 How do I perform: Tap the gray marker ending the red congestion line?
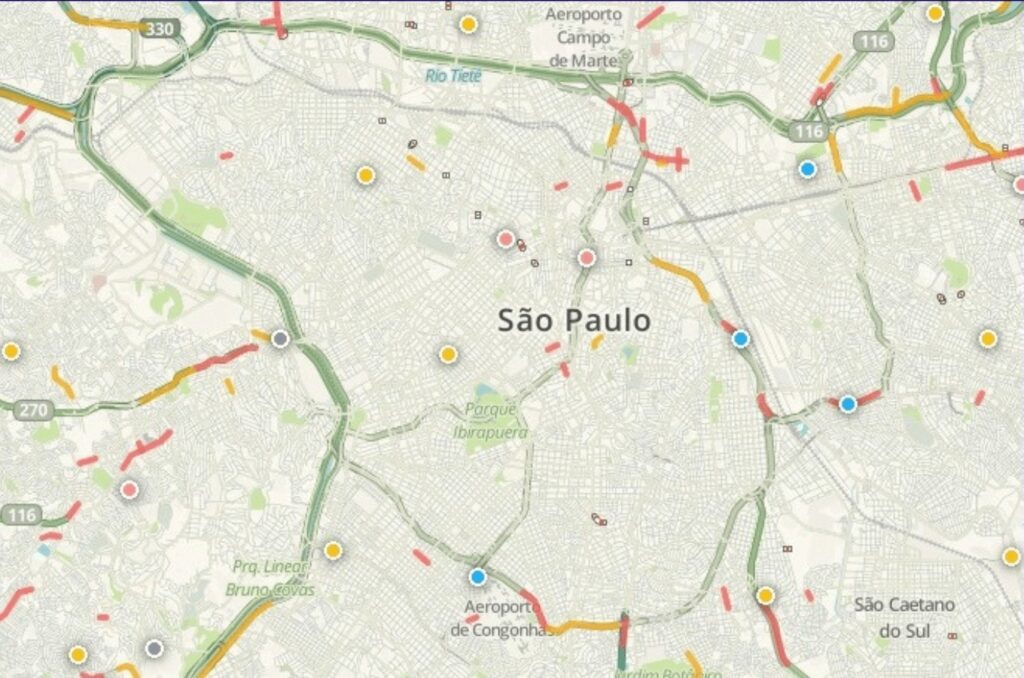click(281, 338)
